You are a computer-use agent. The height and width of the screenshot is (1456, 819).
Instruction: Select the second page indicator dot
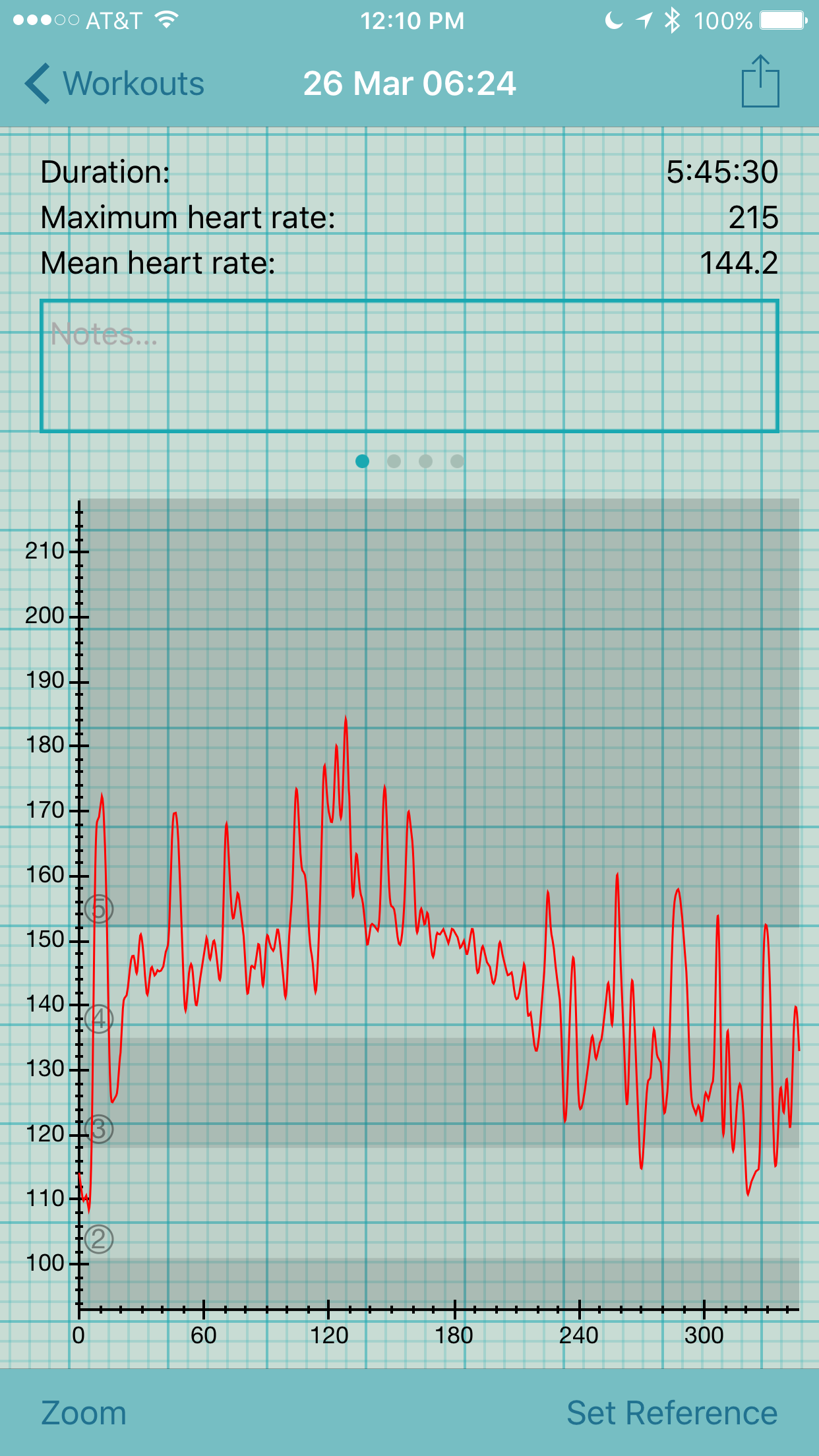tap(394, 461)
